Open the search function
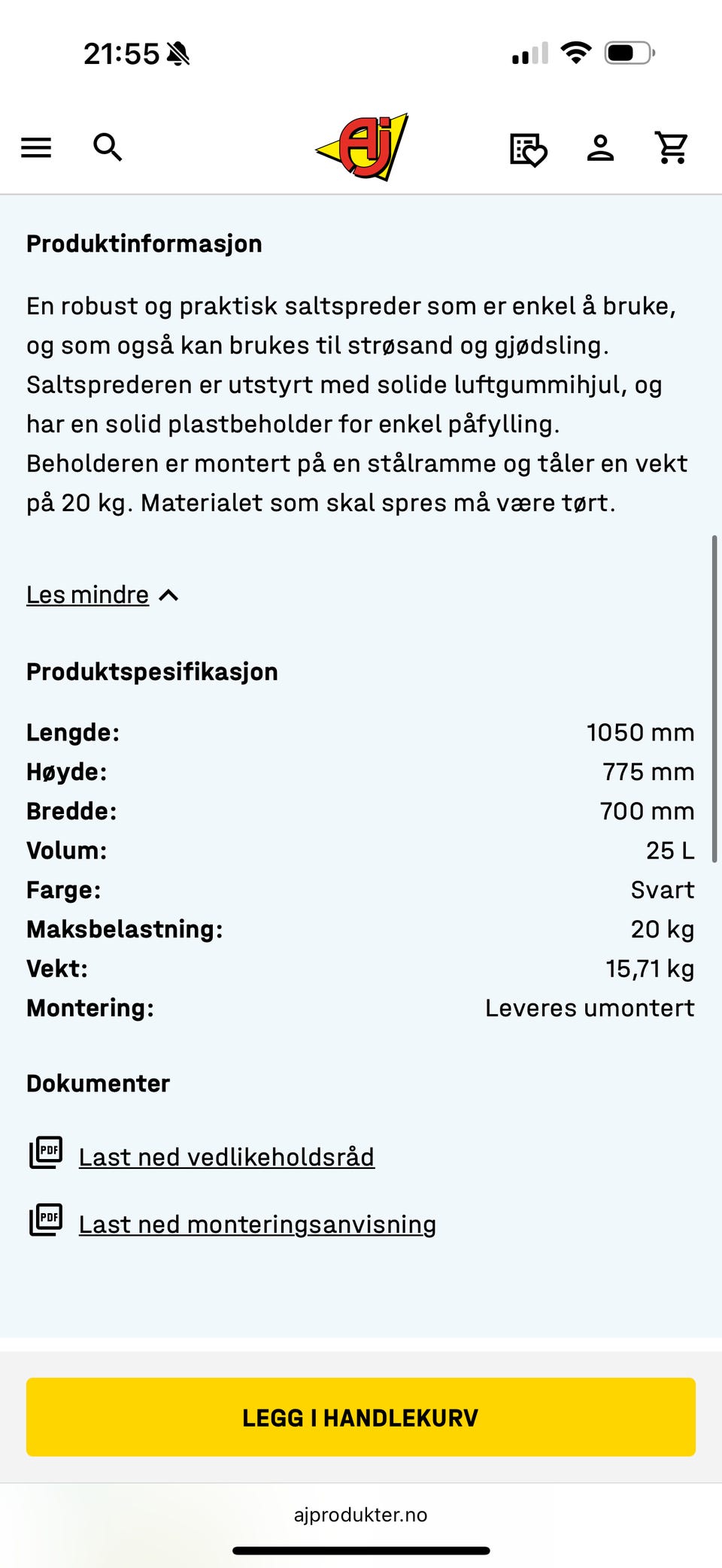722x1568 pixels. (108, 147)
